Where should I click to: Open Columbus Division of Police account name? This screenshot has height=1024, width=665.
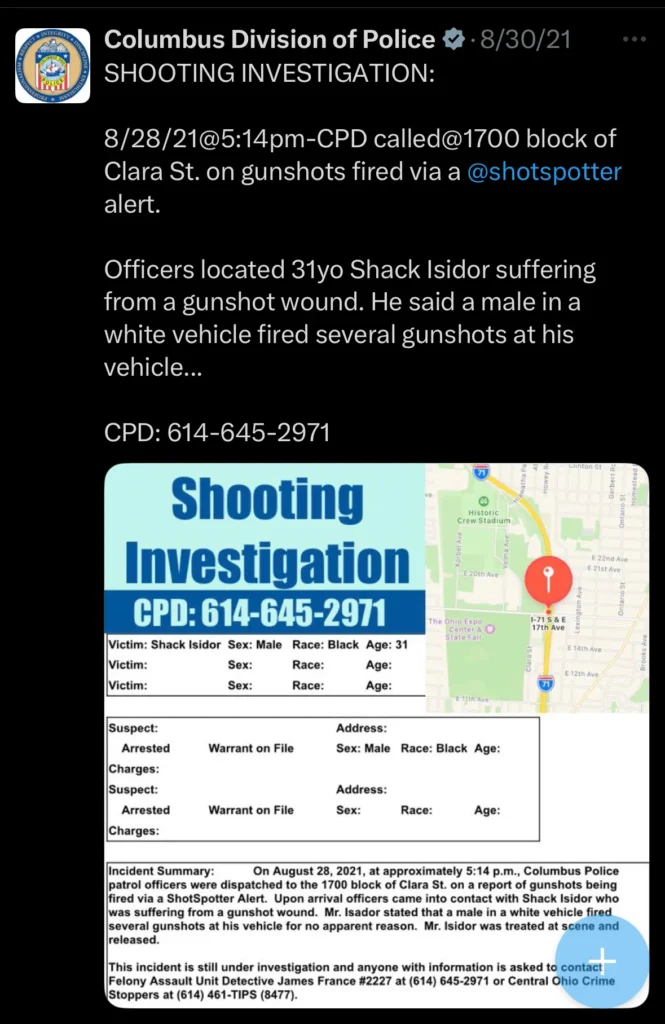coord(269,40)
